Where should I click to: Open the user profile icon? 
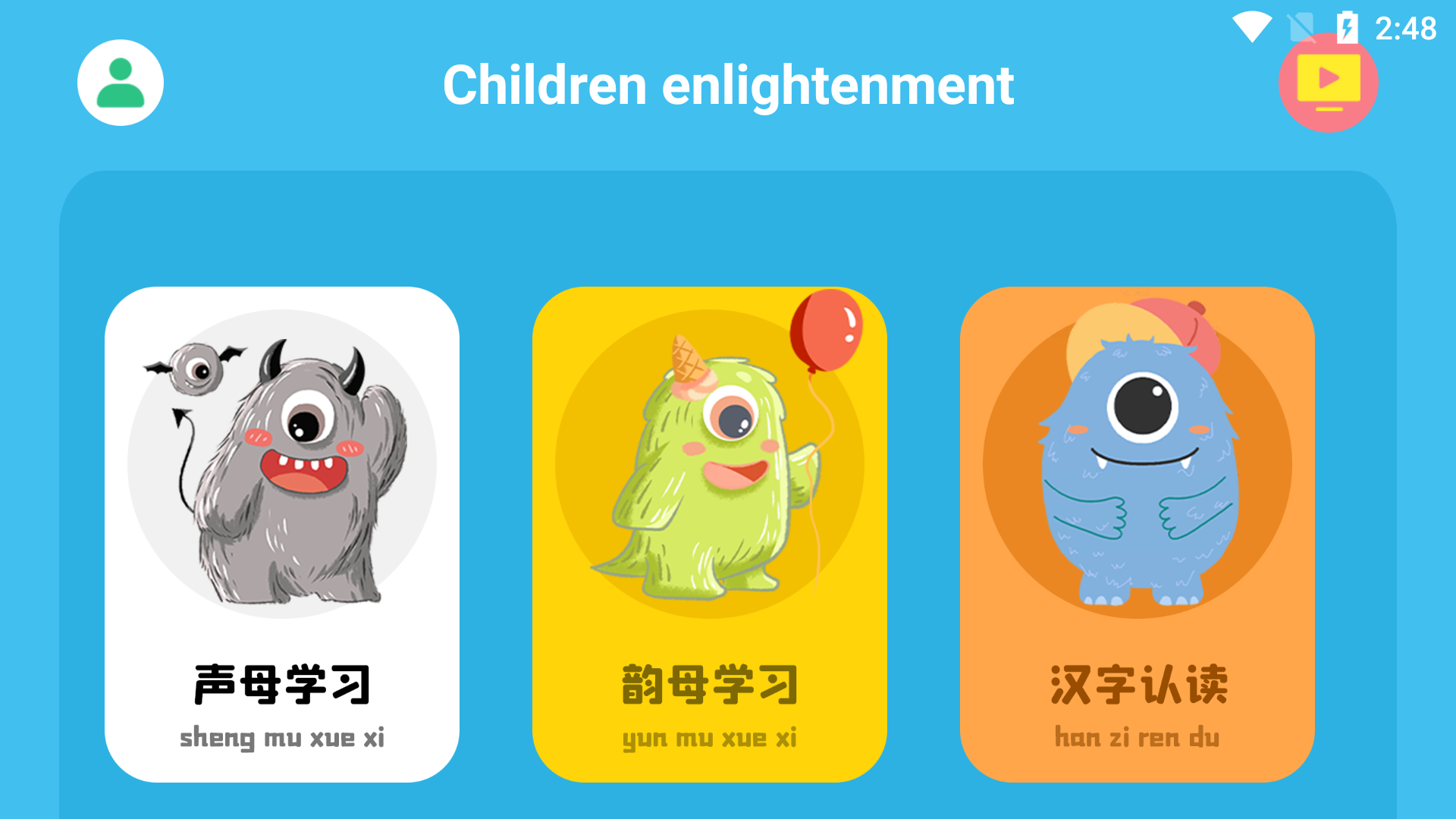(120, 83)
